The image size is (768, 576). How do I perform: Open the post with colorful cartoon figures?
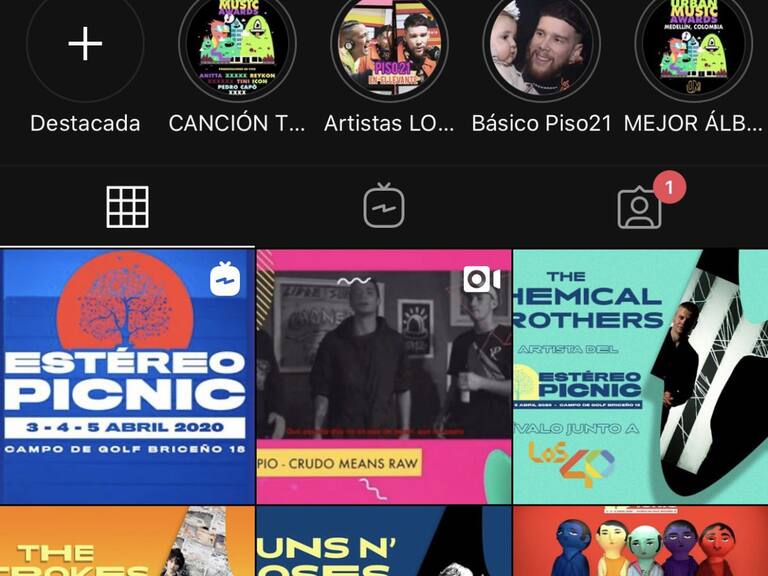click(640, 542)
